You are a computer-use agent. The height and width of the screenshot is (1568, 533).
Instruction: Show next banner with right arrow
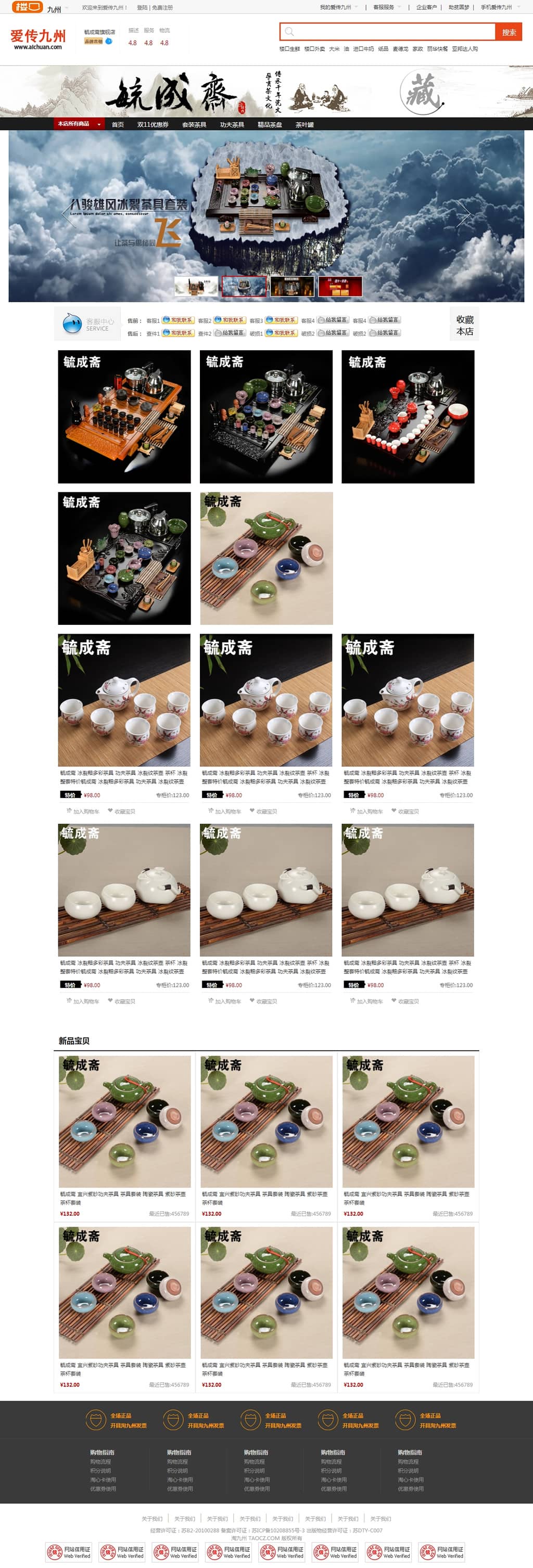(464, 214)
